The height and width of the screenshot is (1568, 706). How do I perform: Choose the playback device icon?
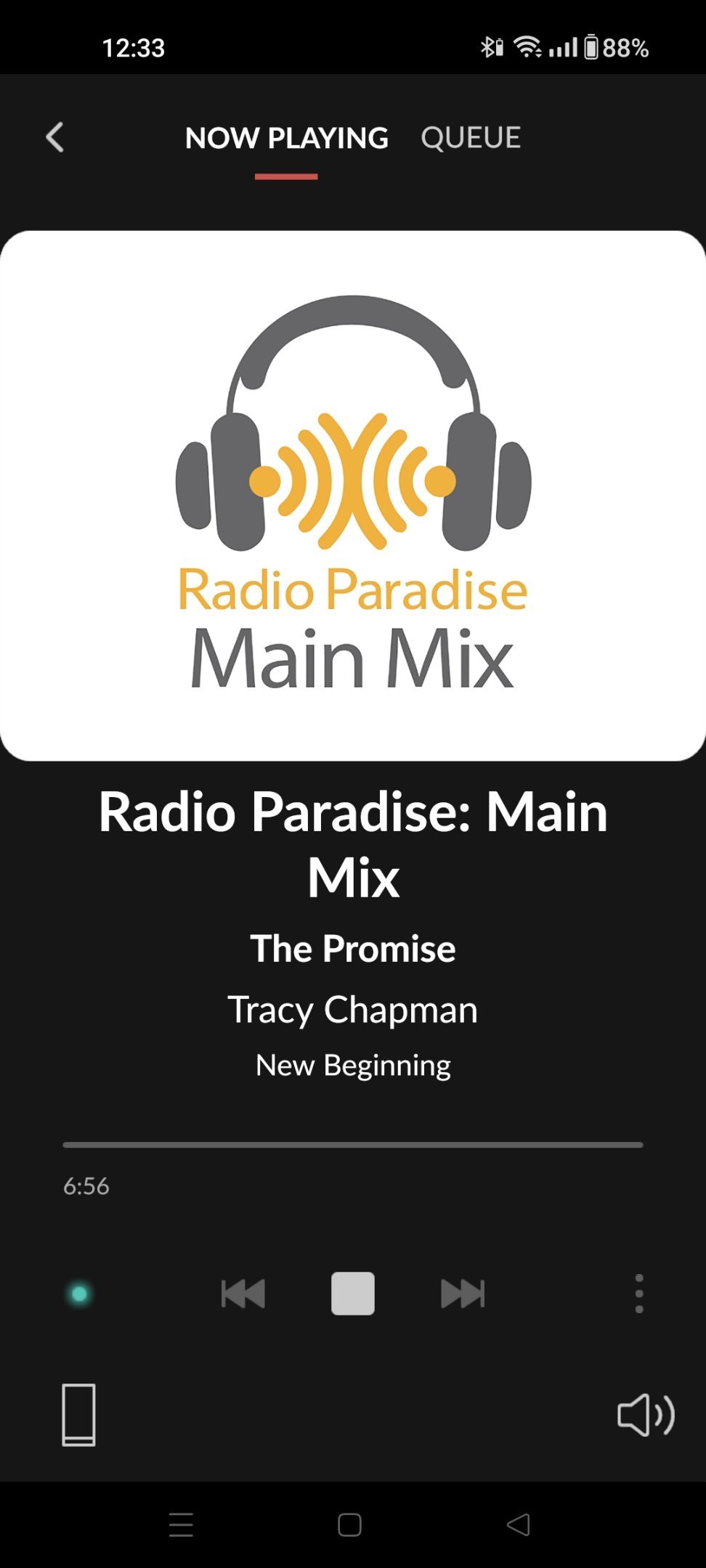[78, 1415]
